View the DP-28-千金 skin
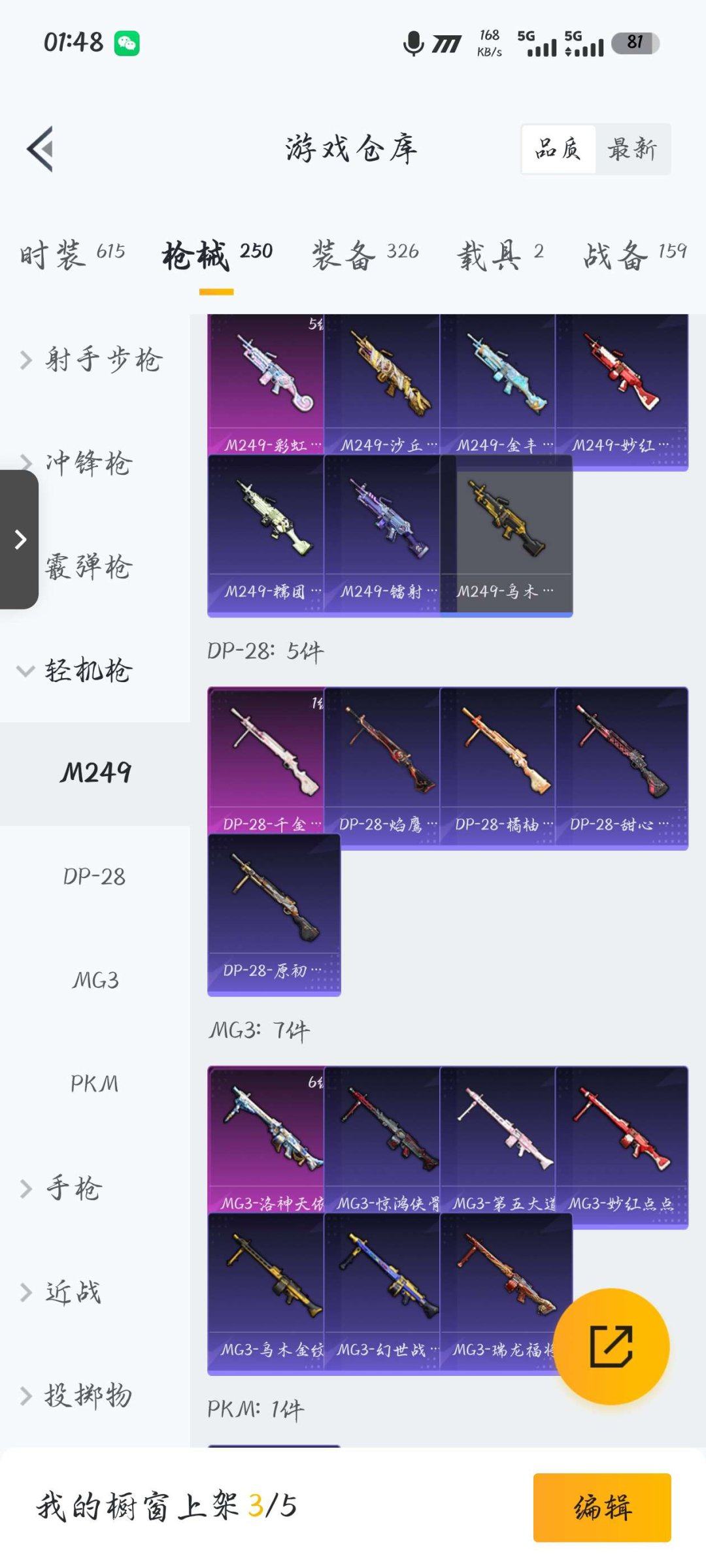The width and height of the screenshot is (706, 1568). (265, 761)
